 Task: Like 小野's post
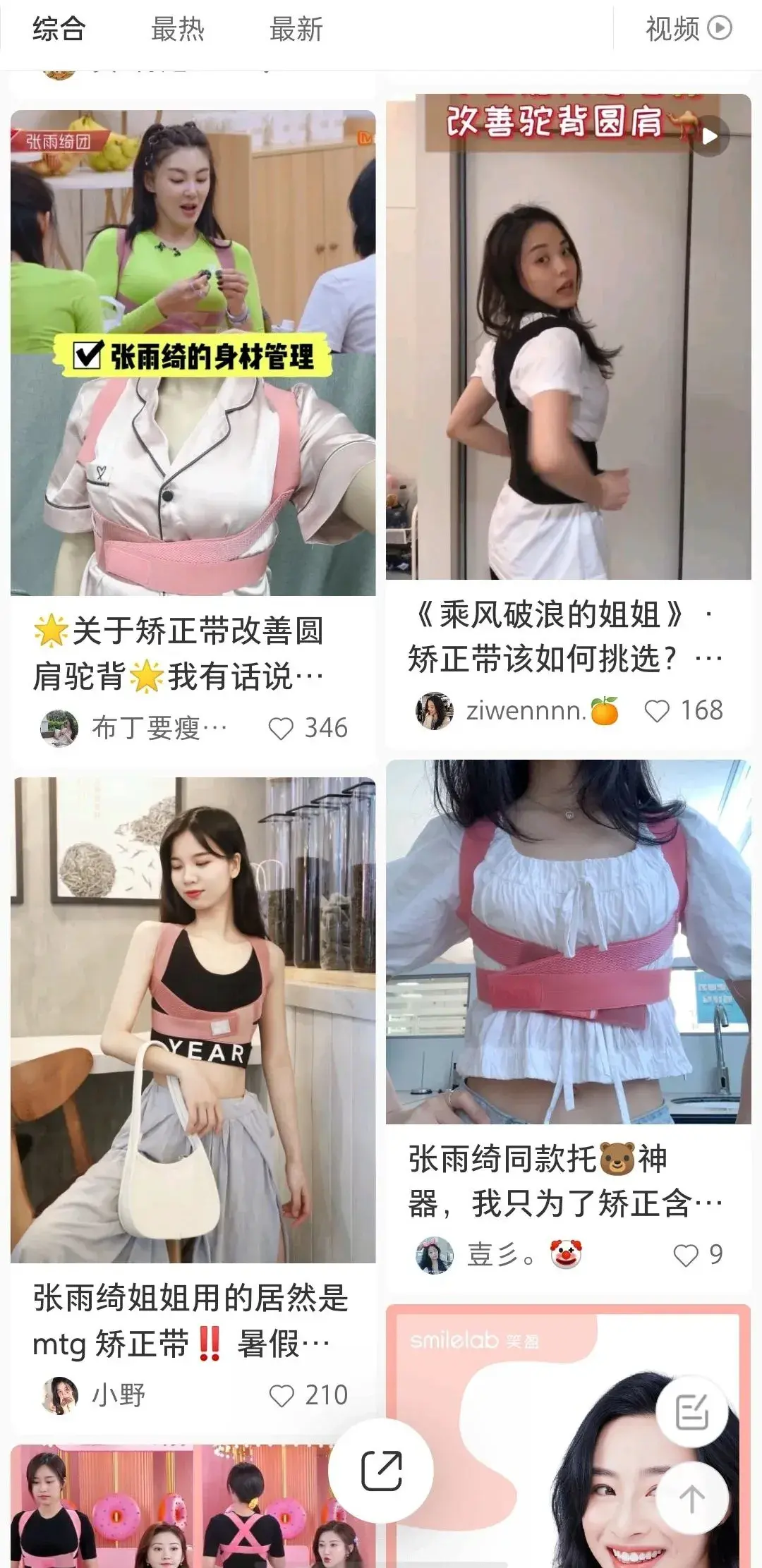click(282, 1395)
